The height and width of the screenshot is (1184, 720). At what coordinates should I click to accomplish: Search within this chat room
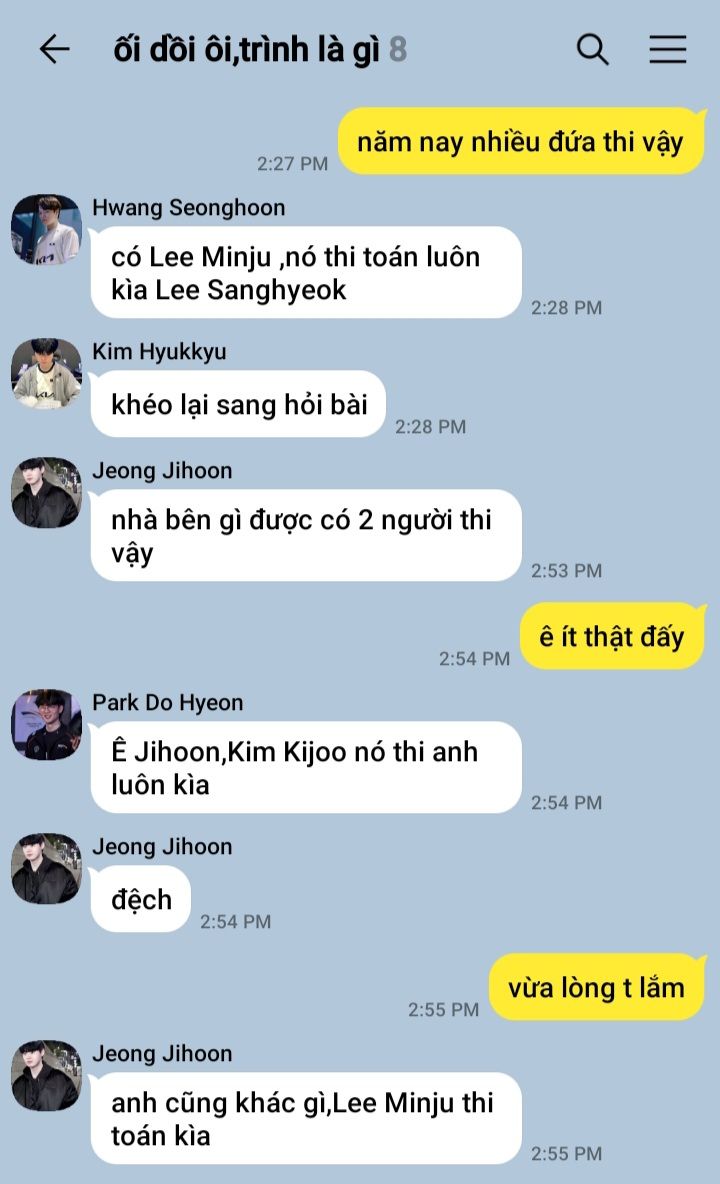pos(593,49)
